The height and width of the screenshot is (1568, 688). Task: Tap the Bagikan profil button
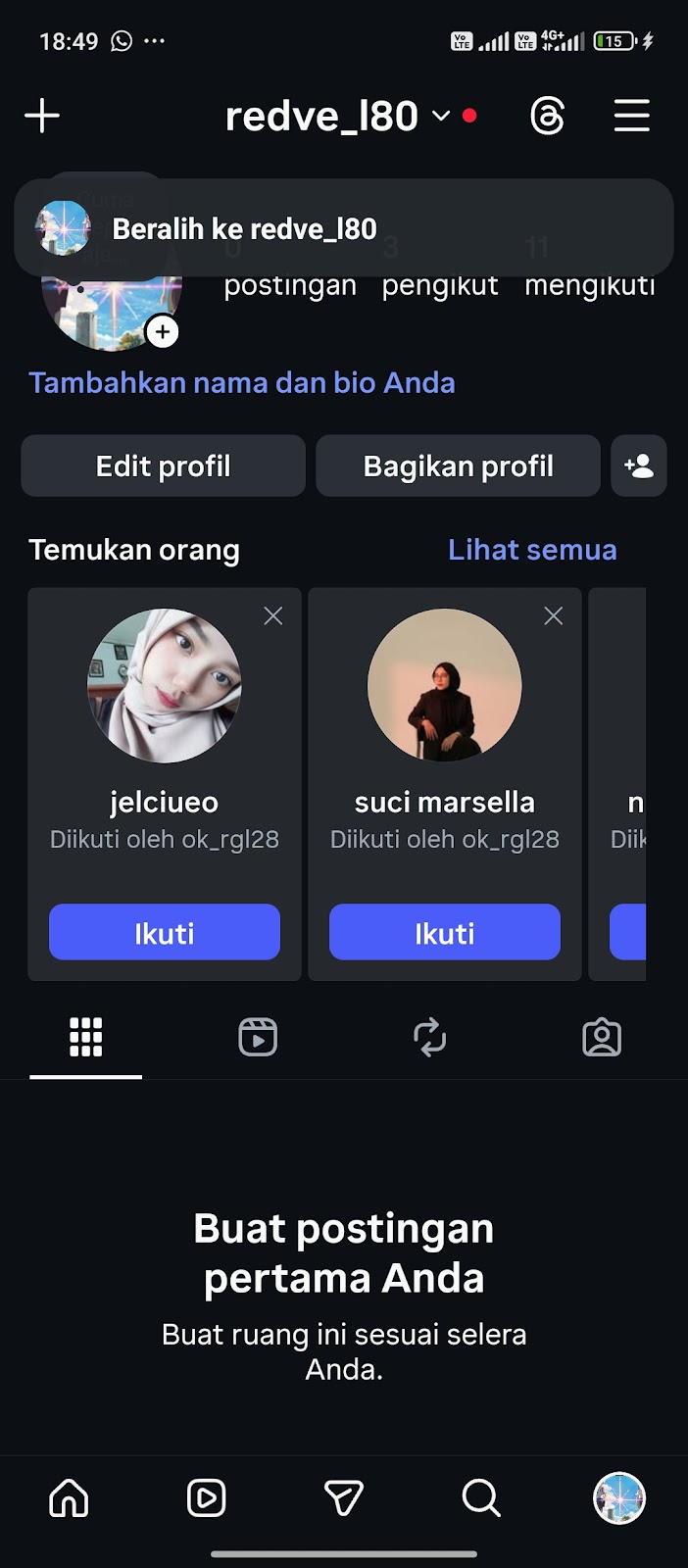tap(458, 465)
